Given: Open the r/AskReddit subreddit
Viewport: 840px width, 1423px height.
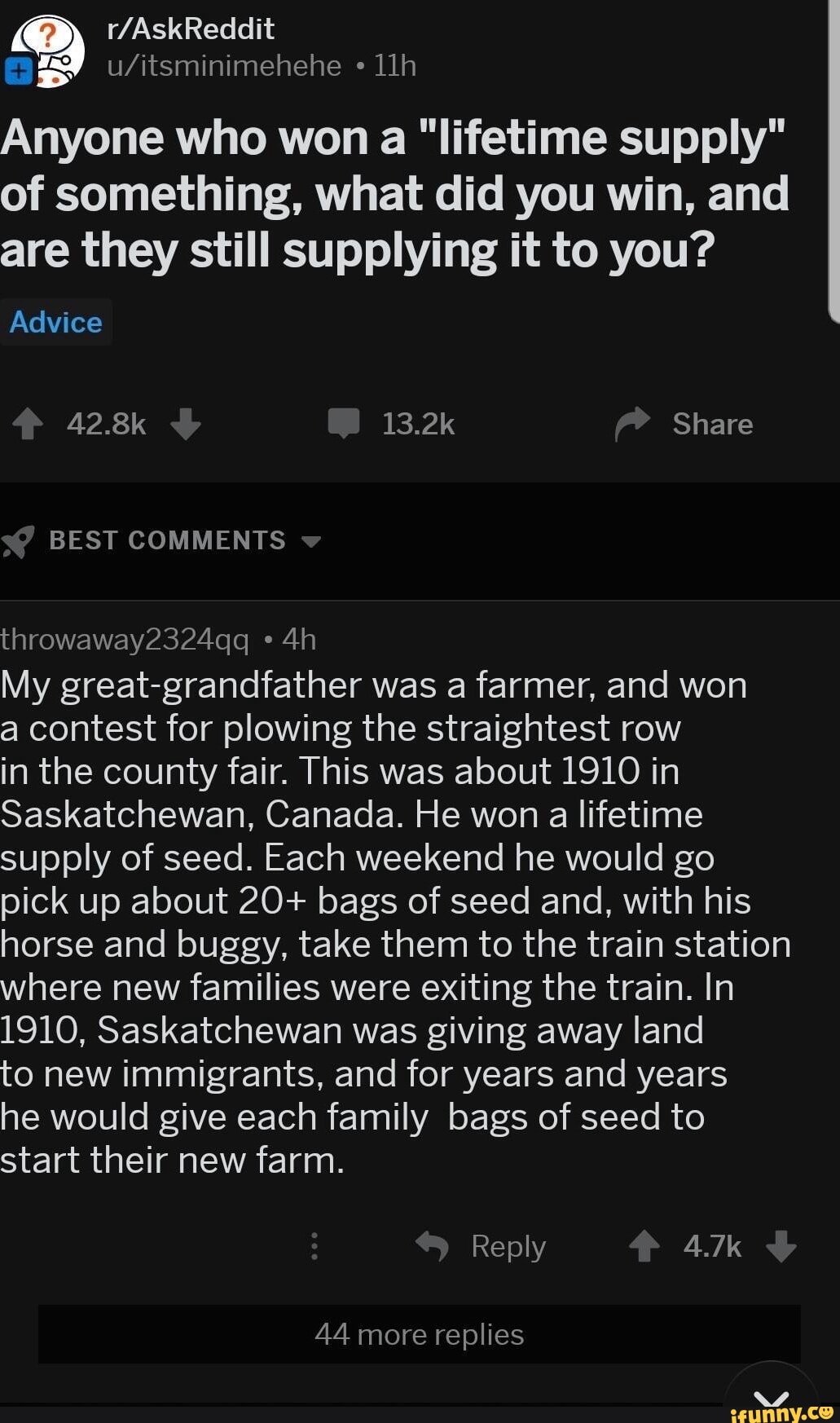Looking at the screenshot, I should 191,29.
